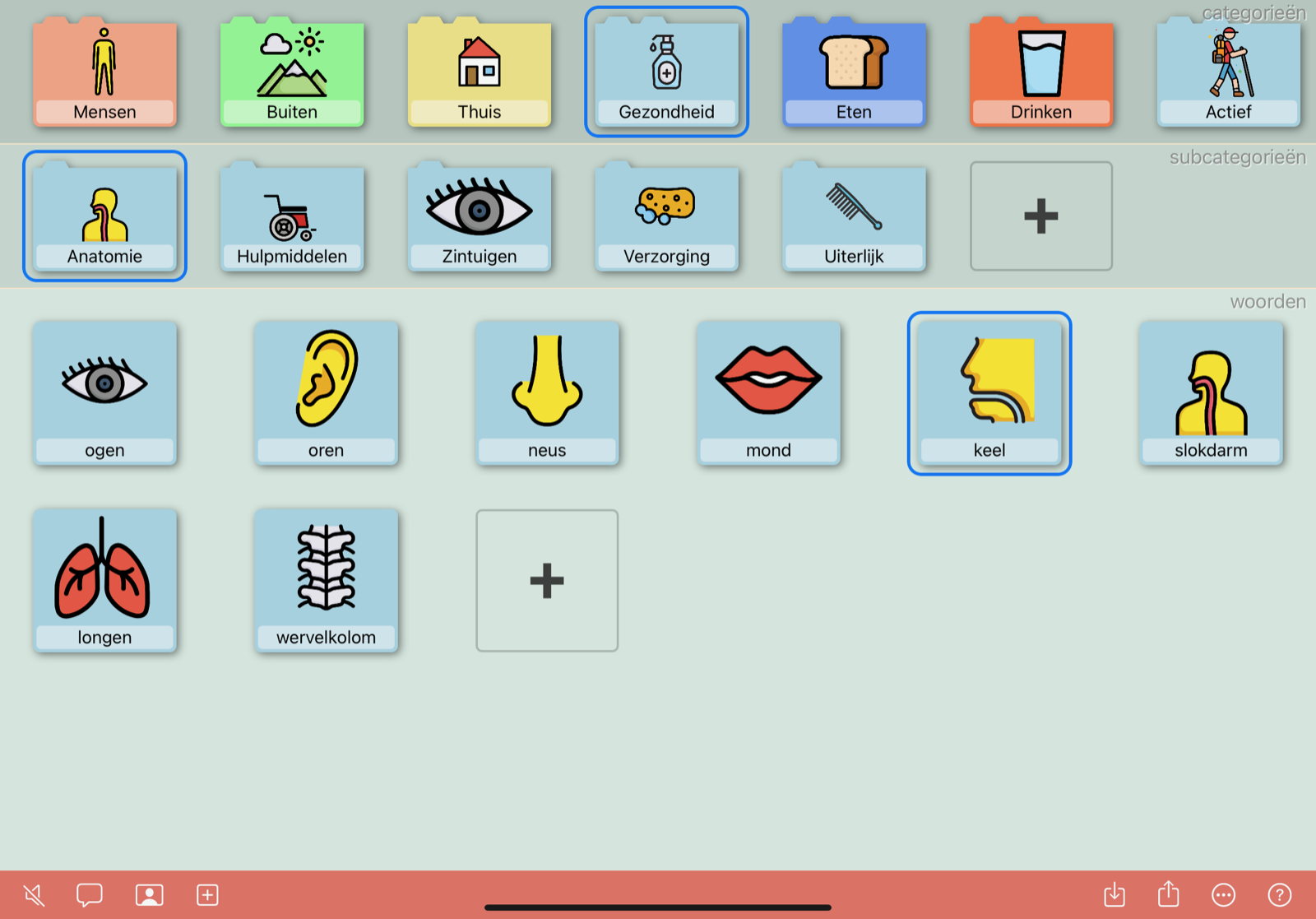This screenshot has height=919, width=1316.
Task: Select the neus word card
Action: pos(547,393)
